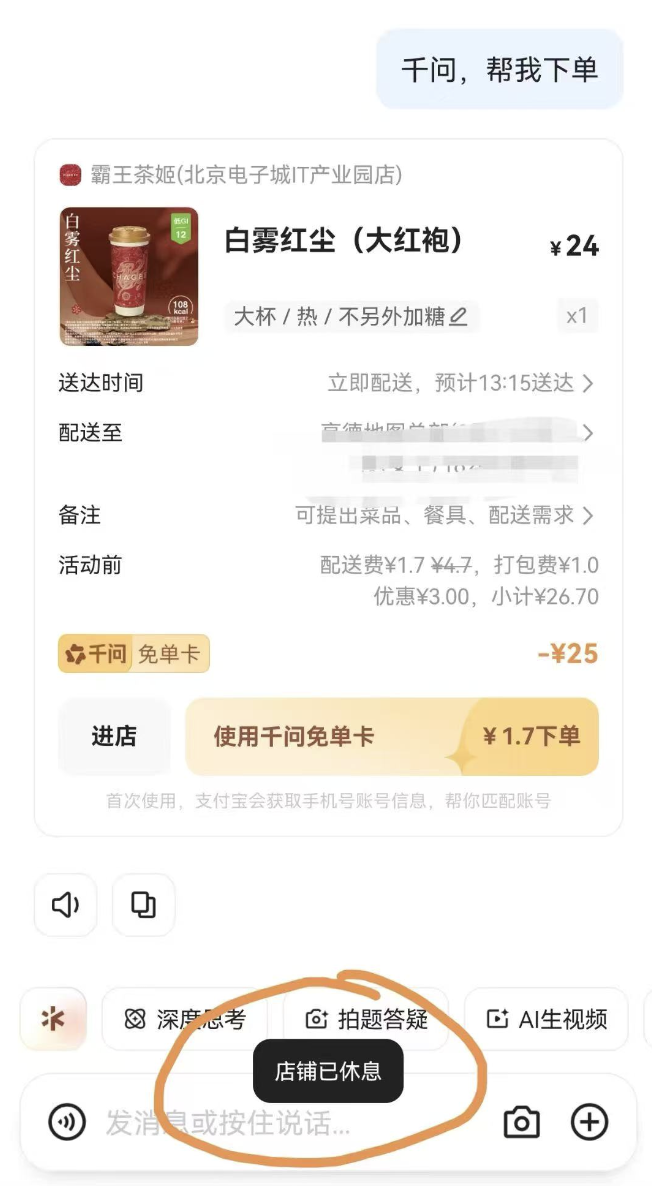Screen dimensions: 652x1186
Task: Copy the reply with the copy icon
Action: (144, 905)
